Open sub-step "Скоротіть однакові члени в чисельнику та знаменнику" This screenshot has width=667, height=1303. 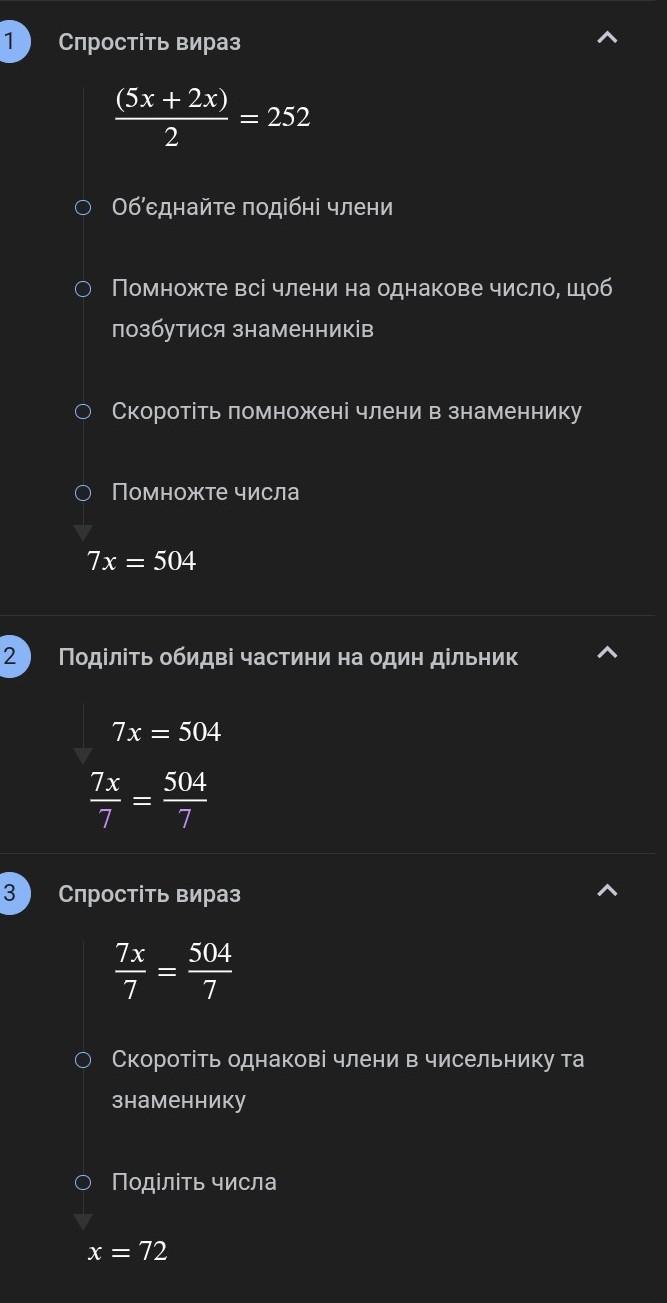348,1080
